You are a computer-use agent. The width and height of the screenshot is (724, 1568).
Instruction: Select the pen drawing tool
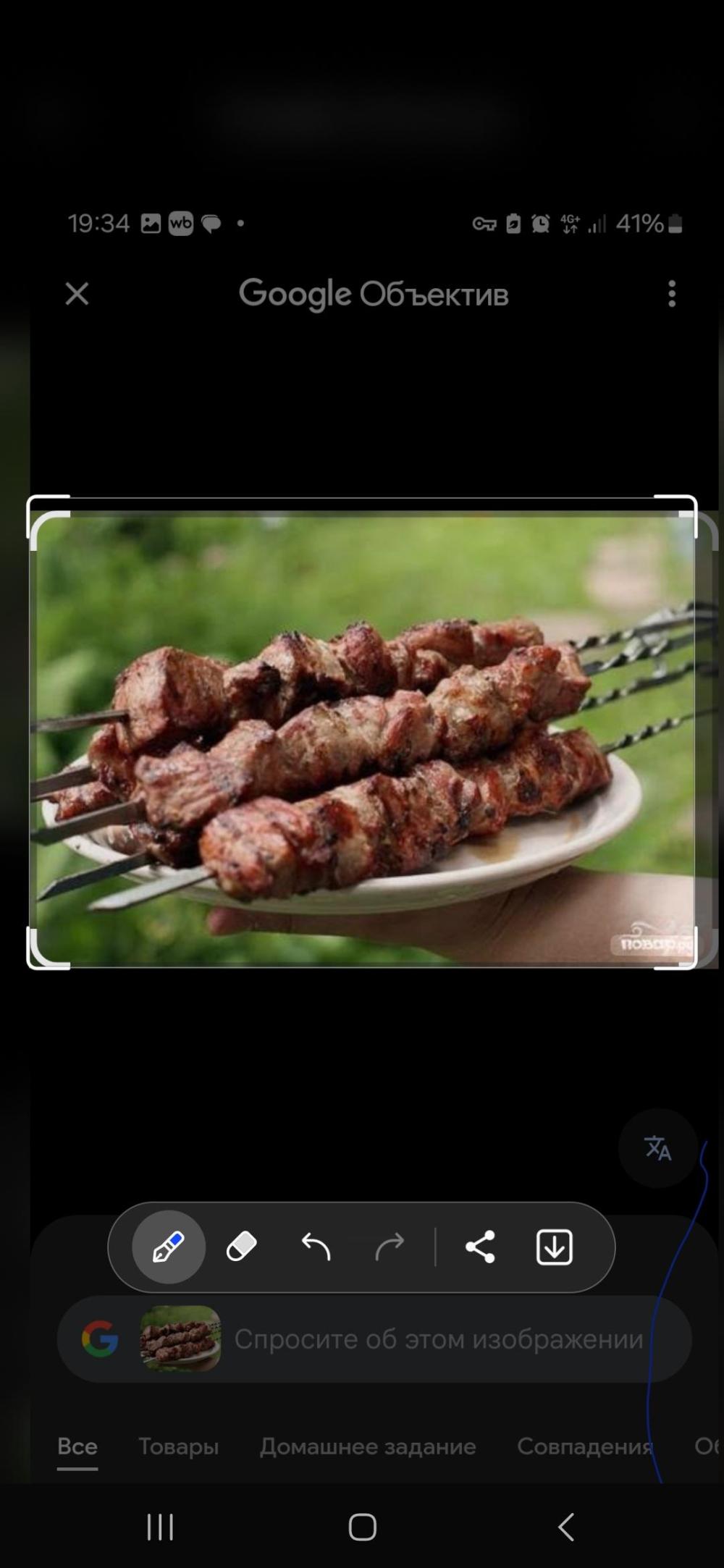pos(169,1247)
